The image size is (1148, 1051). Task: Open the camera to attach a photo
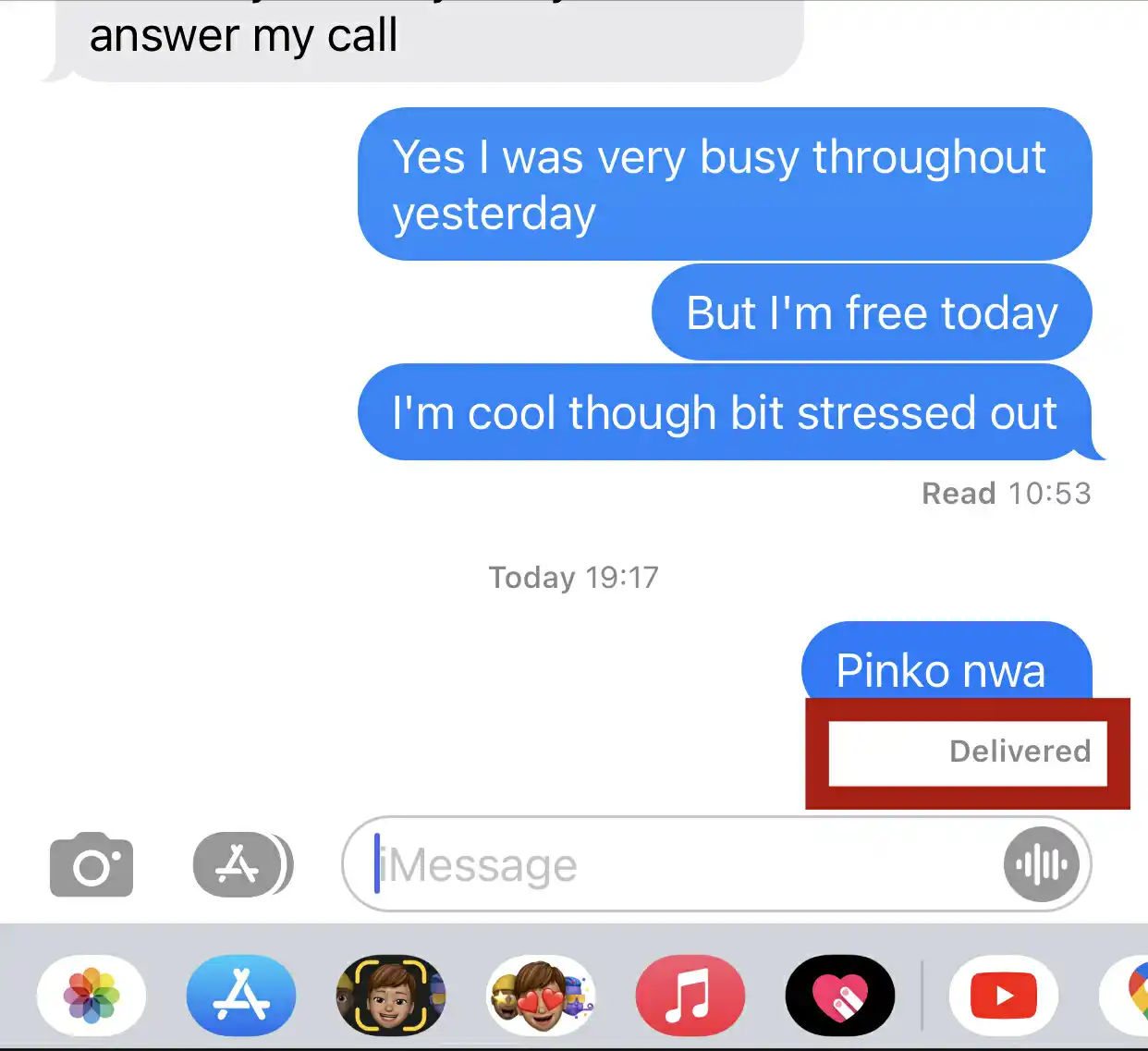(92, 865)
